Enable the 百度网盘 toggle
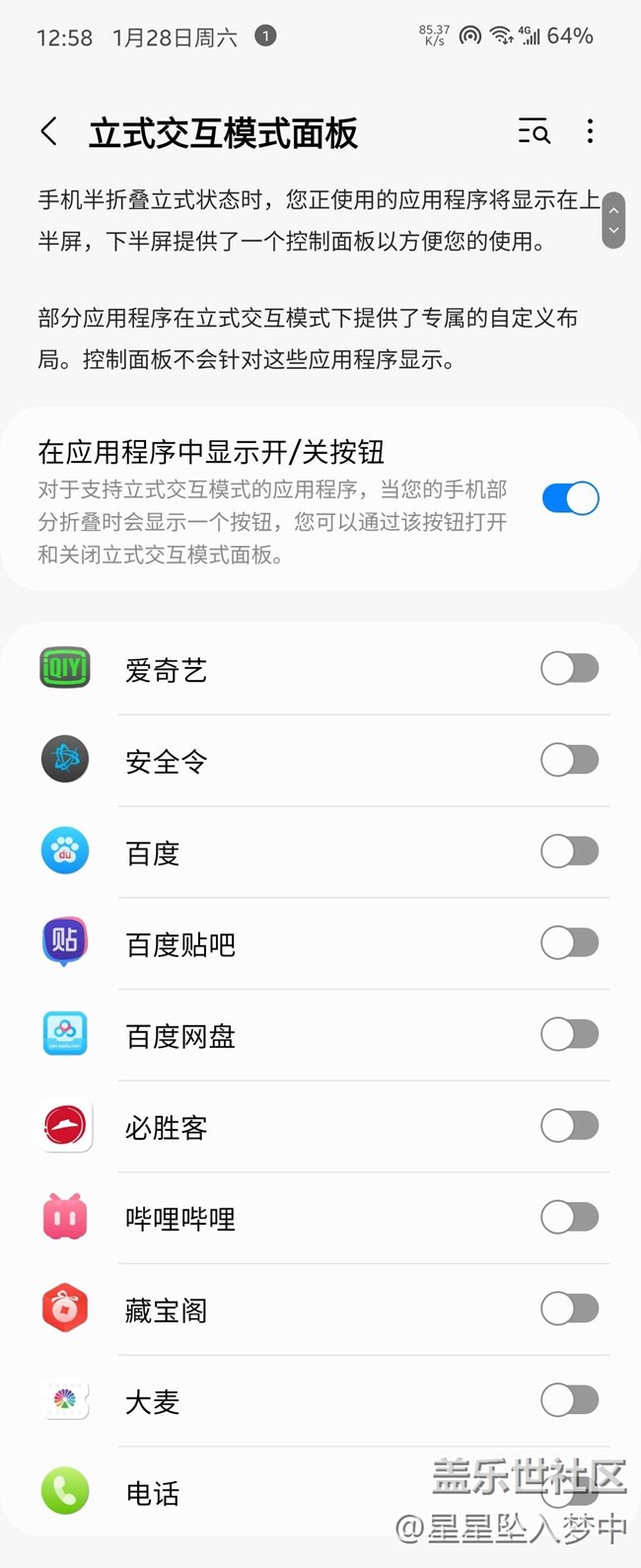The image size is (641, 1568). tap(570, 1034)
